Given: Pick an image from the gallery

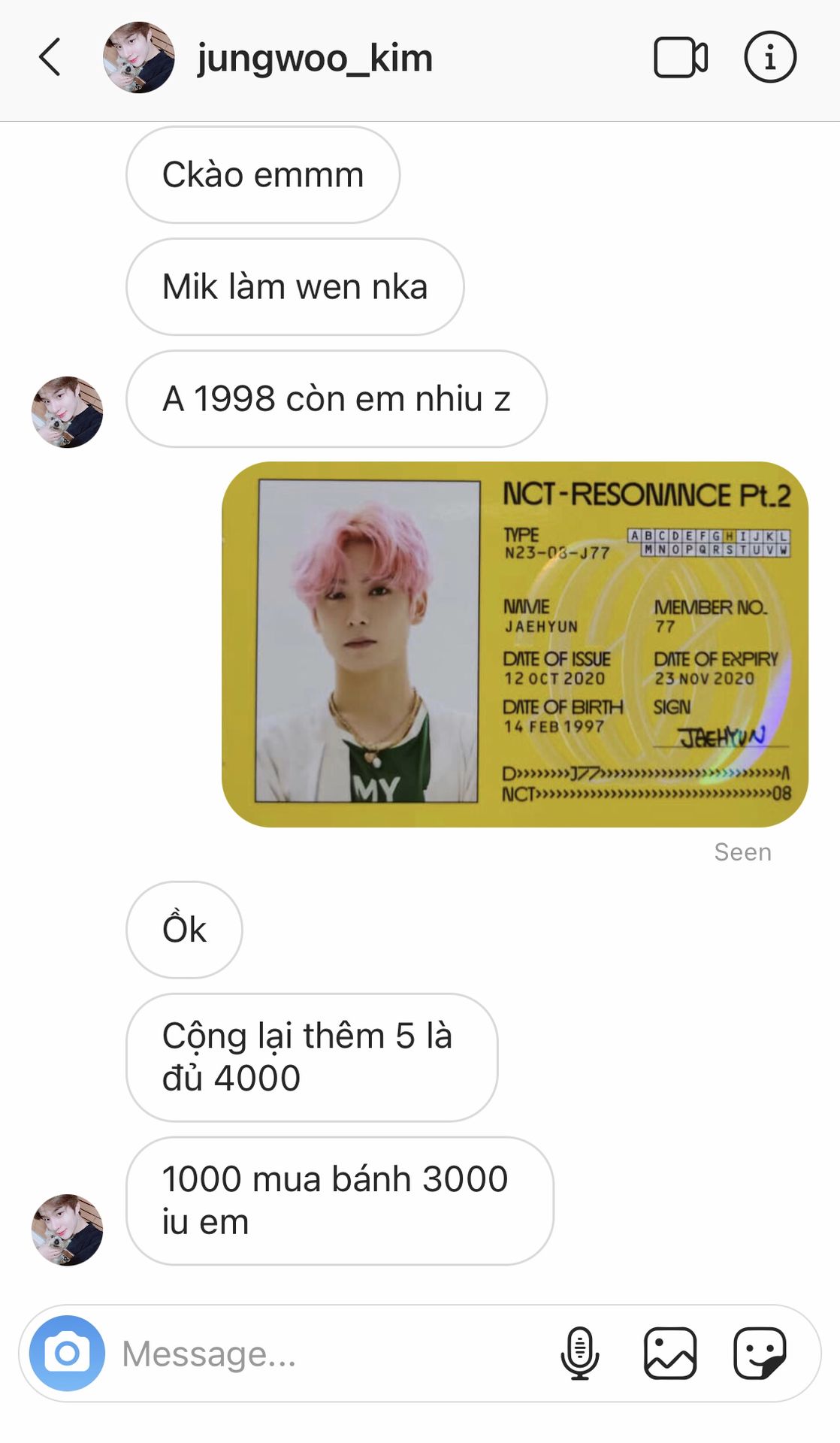Looking at the screenshot, I should click(670, 1354).
